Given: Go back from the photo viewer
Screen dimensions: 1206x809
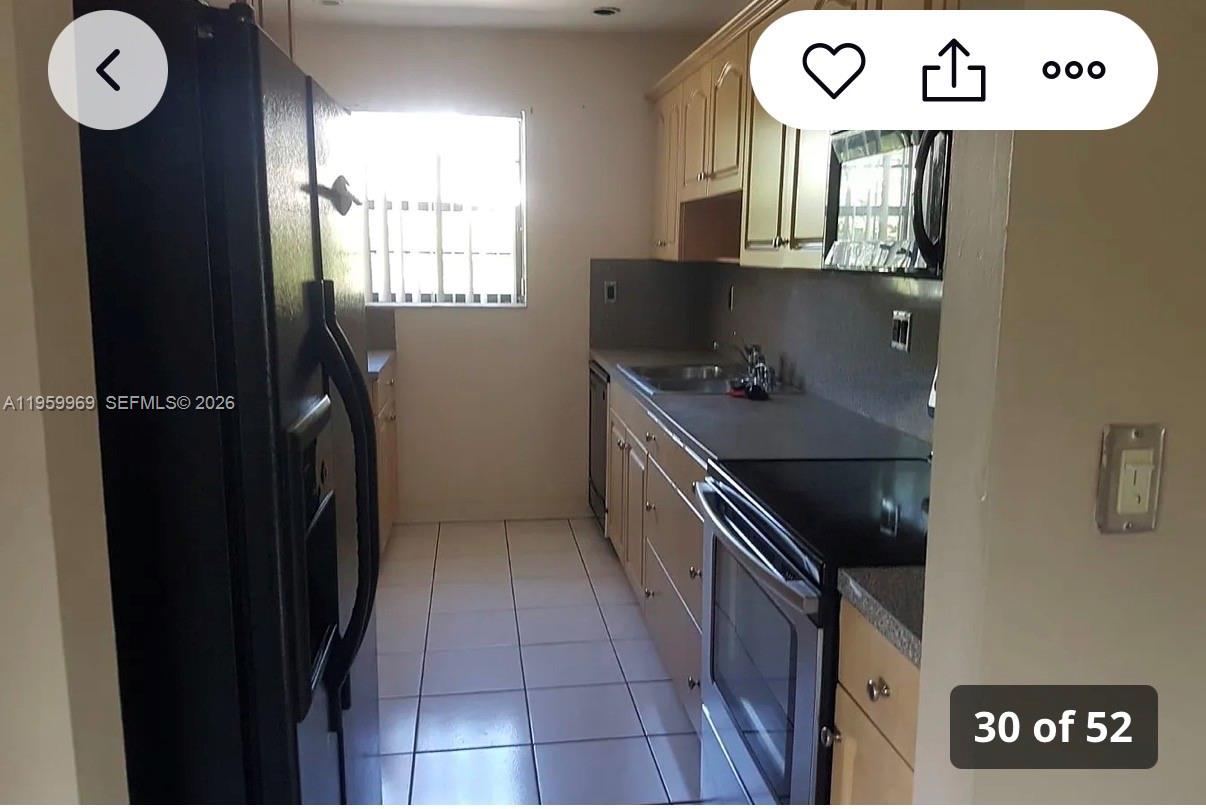Looking at the screenshot, I should [x=108, y=70].
